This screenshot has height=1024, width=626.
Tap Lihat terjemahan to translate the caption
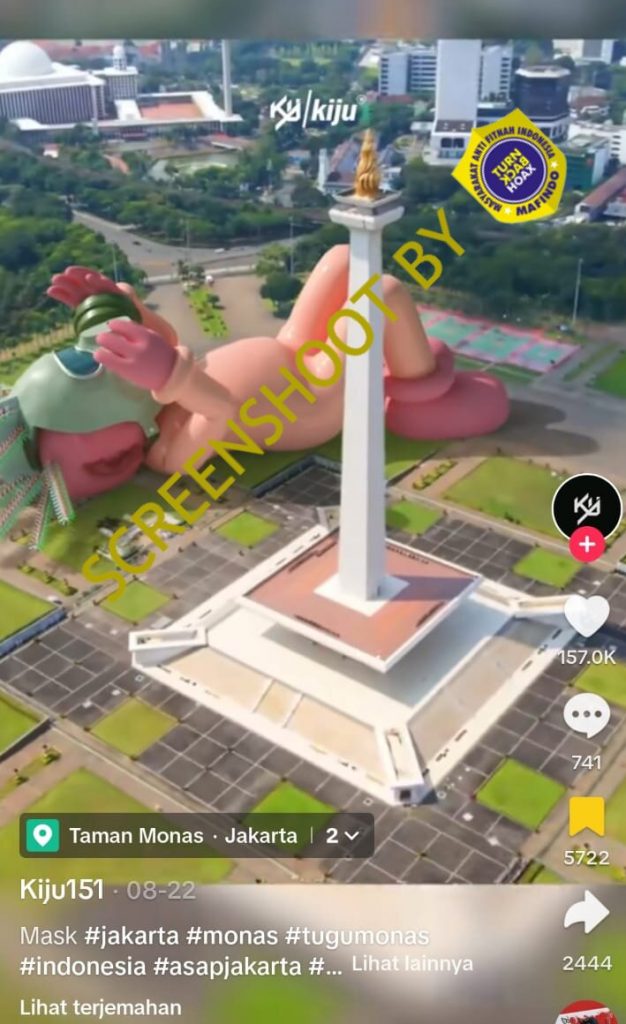100,1007
